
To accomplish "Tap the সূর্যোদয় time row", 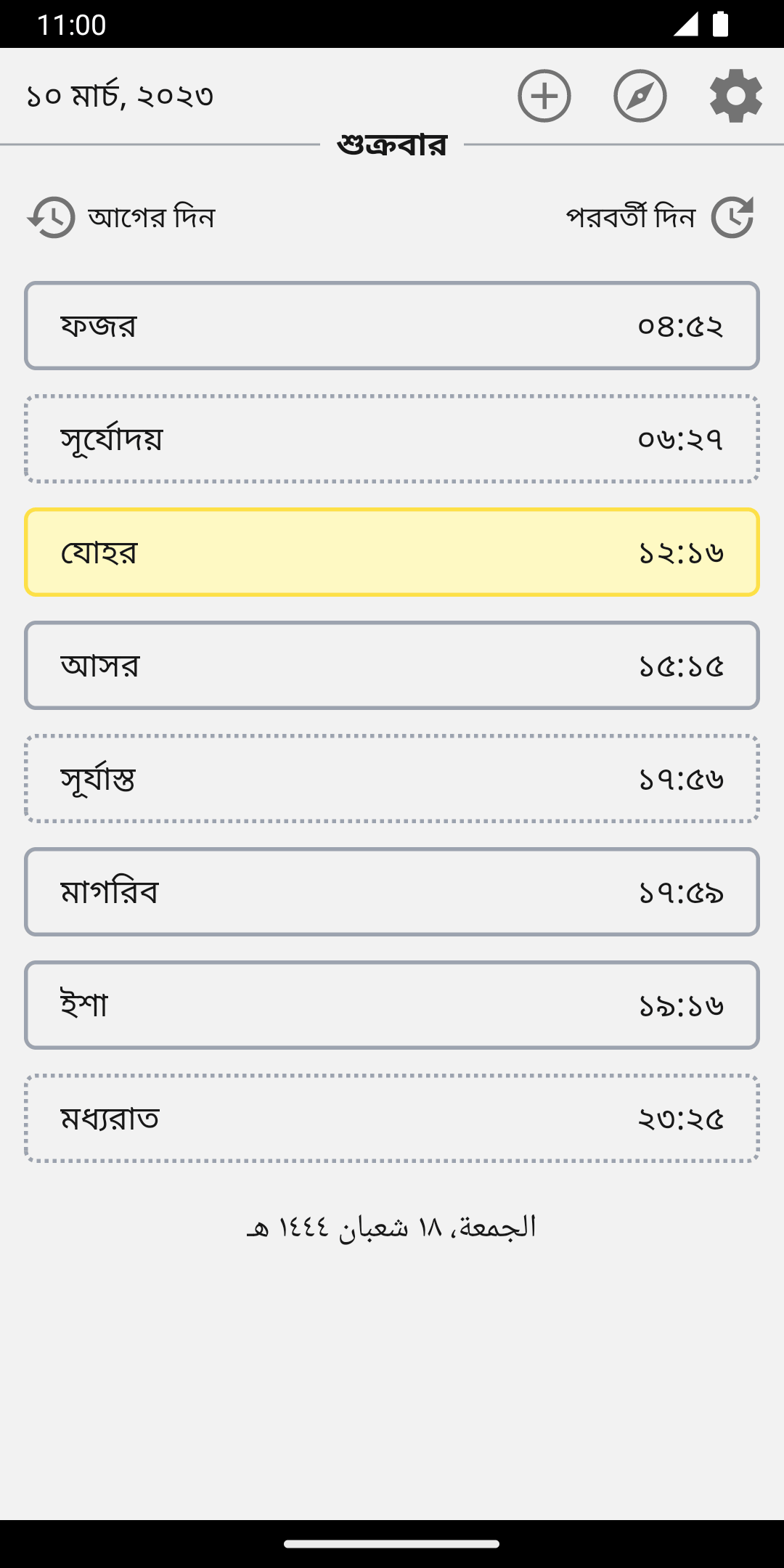I will coord(392,439).
